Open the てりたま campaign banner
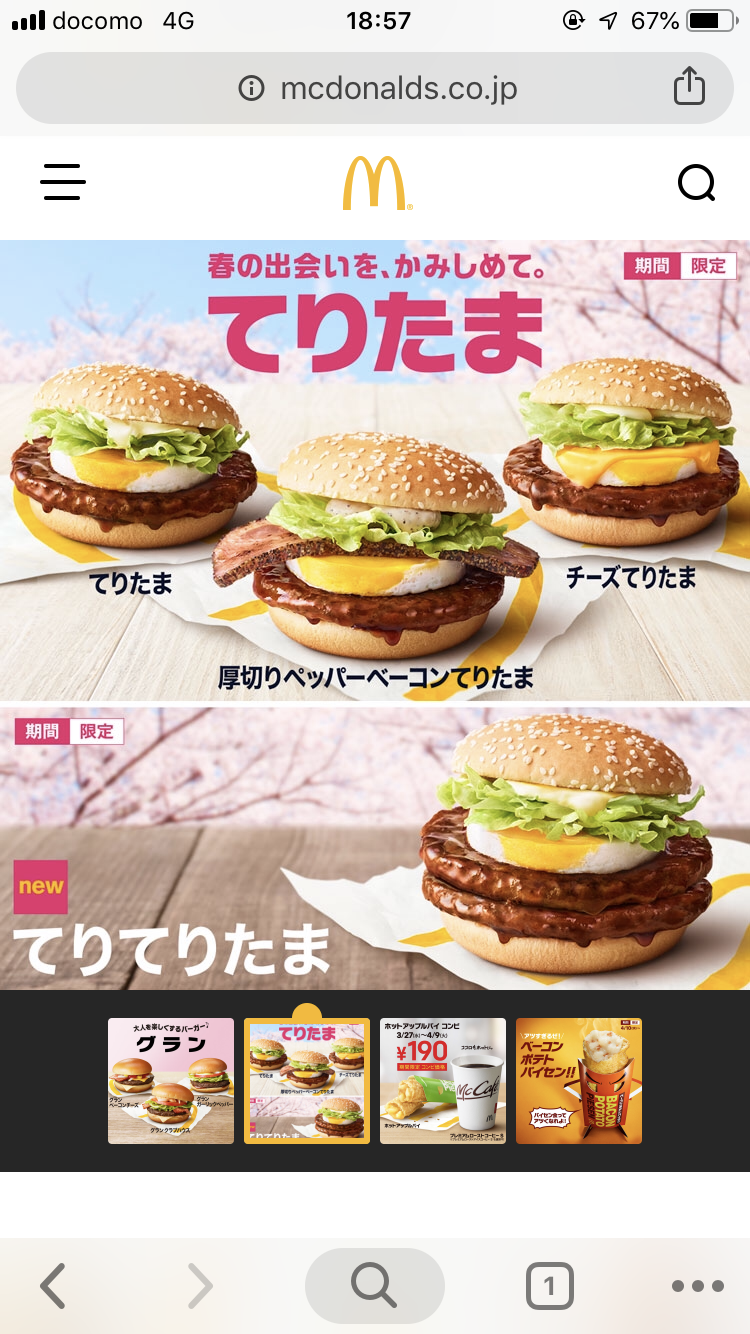The height and width of the screenshot is (1334, 750). pyautogui.click(x=375, y=470)
